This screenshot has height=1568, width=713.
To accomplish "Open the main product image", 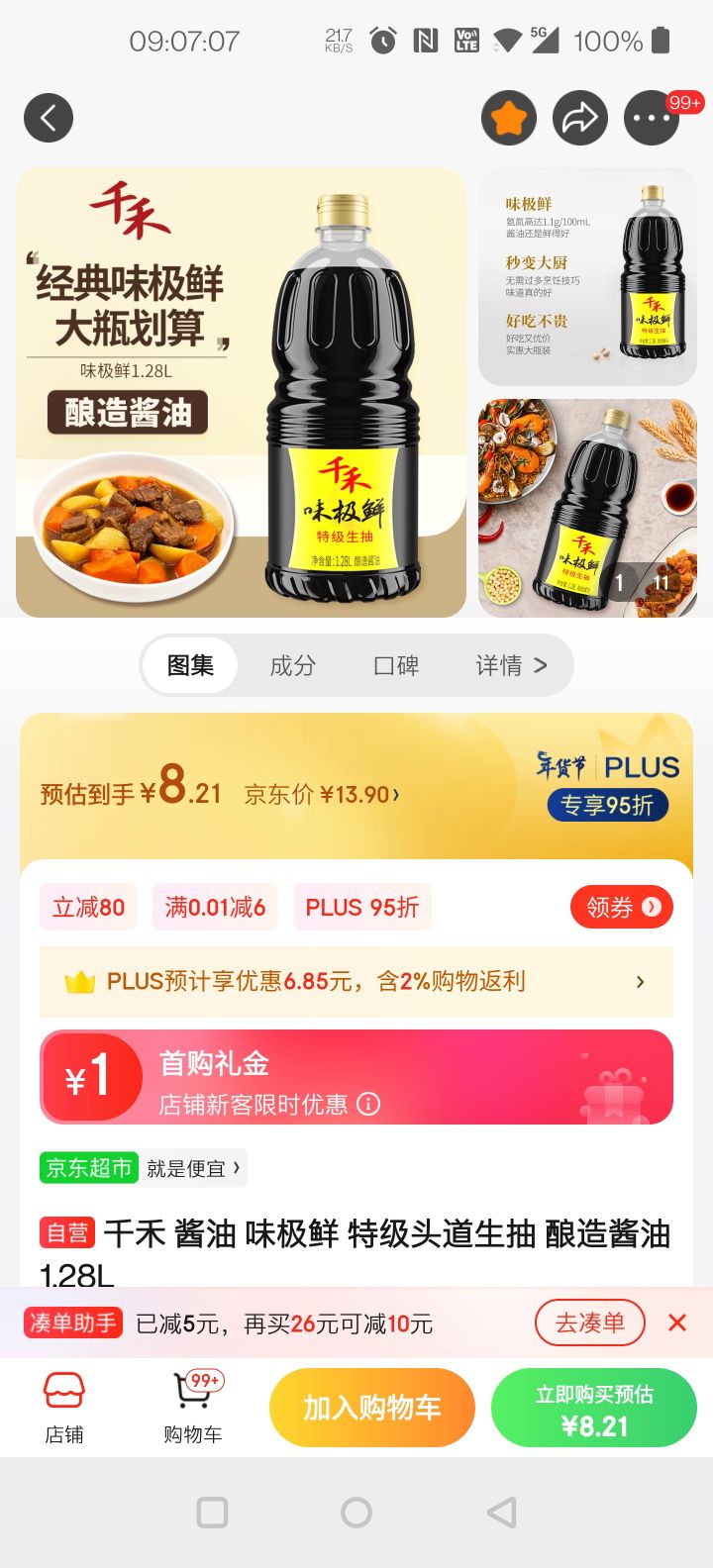I will 241,392.
